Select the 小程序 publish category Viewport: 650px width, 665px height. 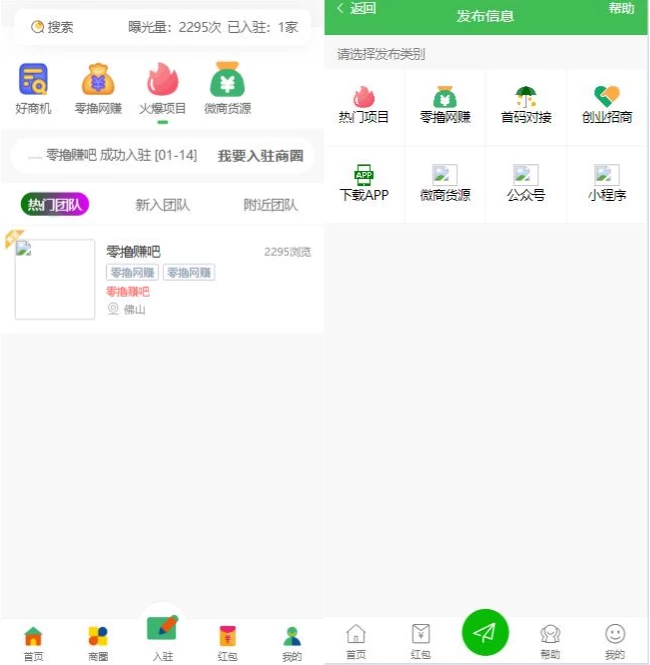[607, 184]
